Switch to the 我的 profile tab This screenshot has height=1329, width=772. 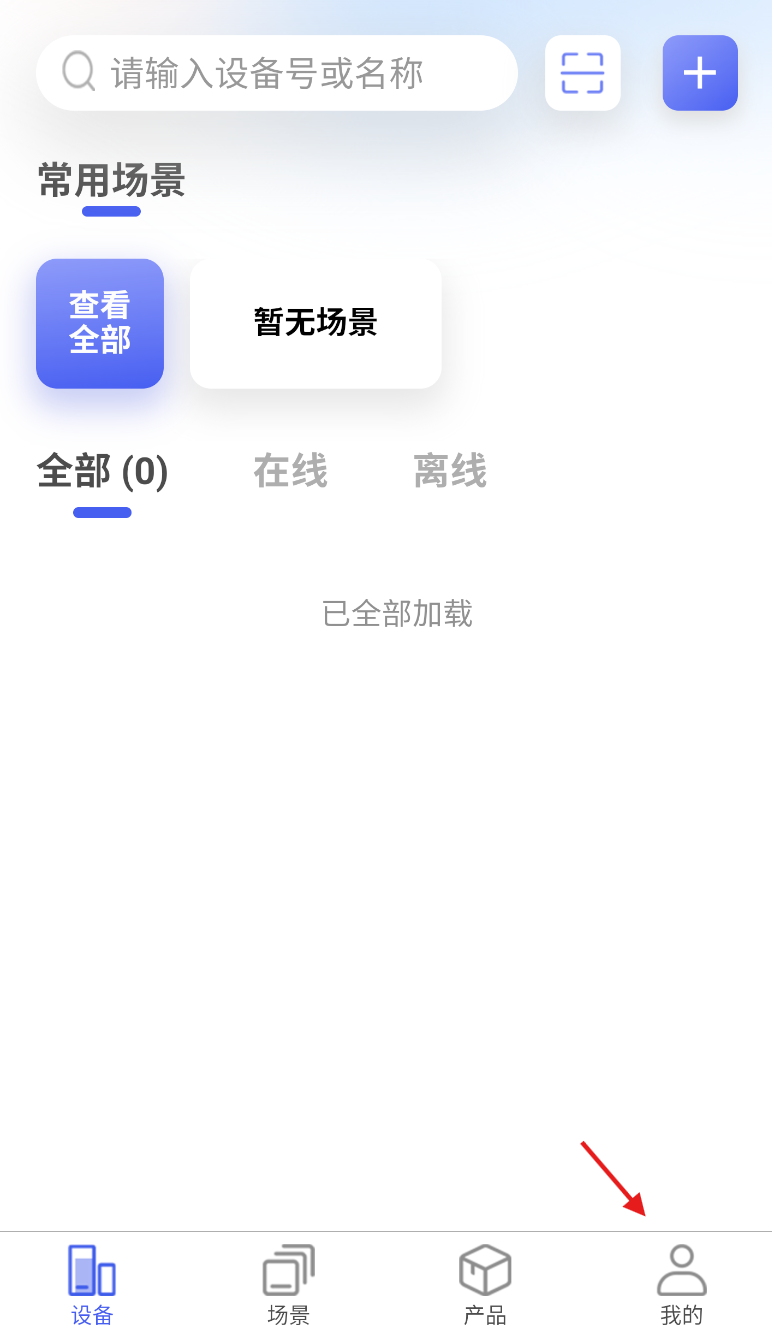point(682,1285)
